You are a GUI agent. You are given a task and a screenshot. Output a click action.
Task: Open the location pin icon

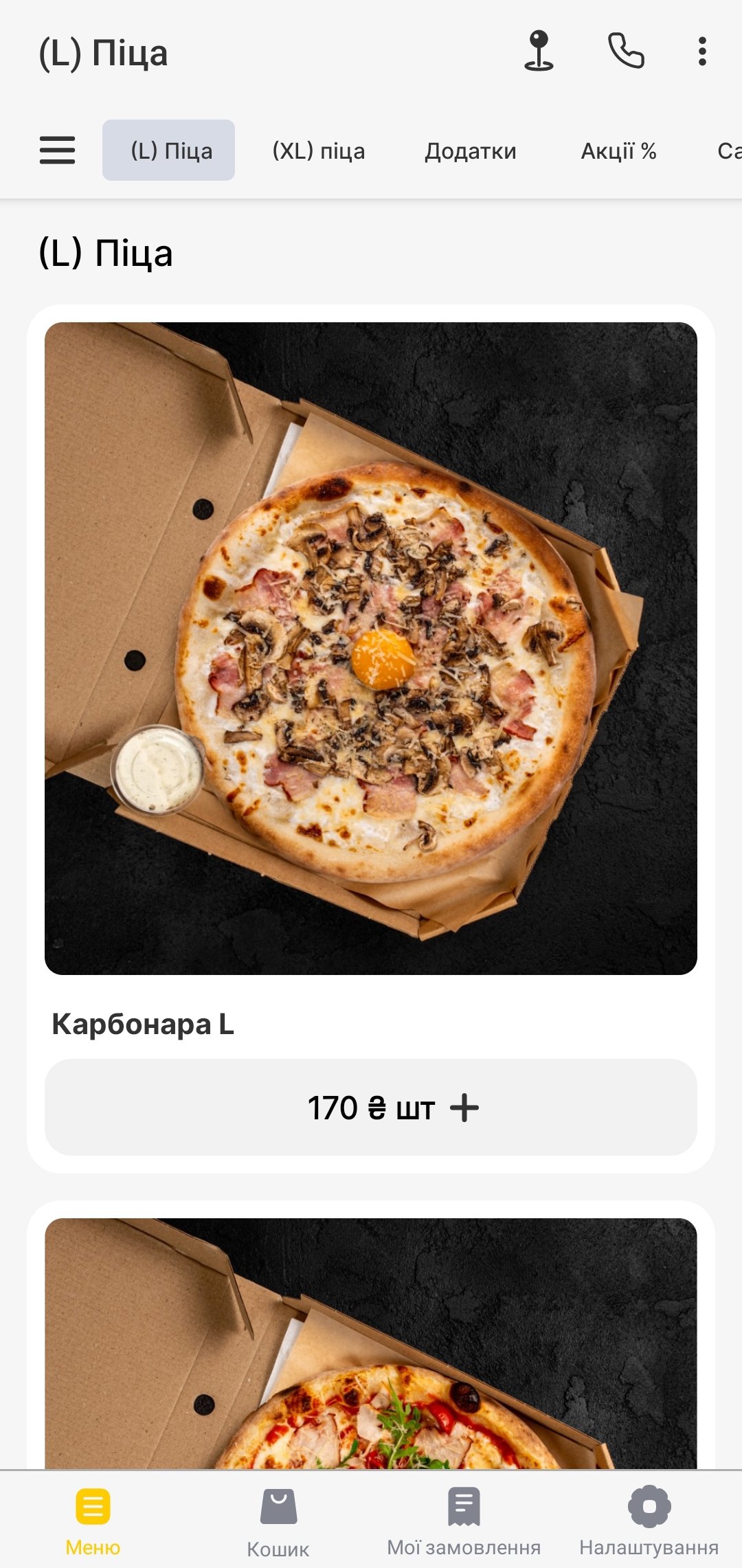click(539, 51)
